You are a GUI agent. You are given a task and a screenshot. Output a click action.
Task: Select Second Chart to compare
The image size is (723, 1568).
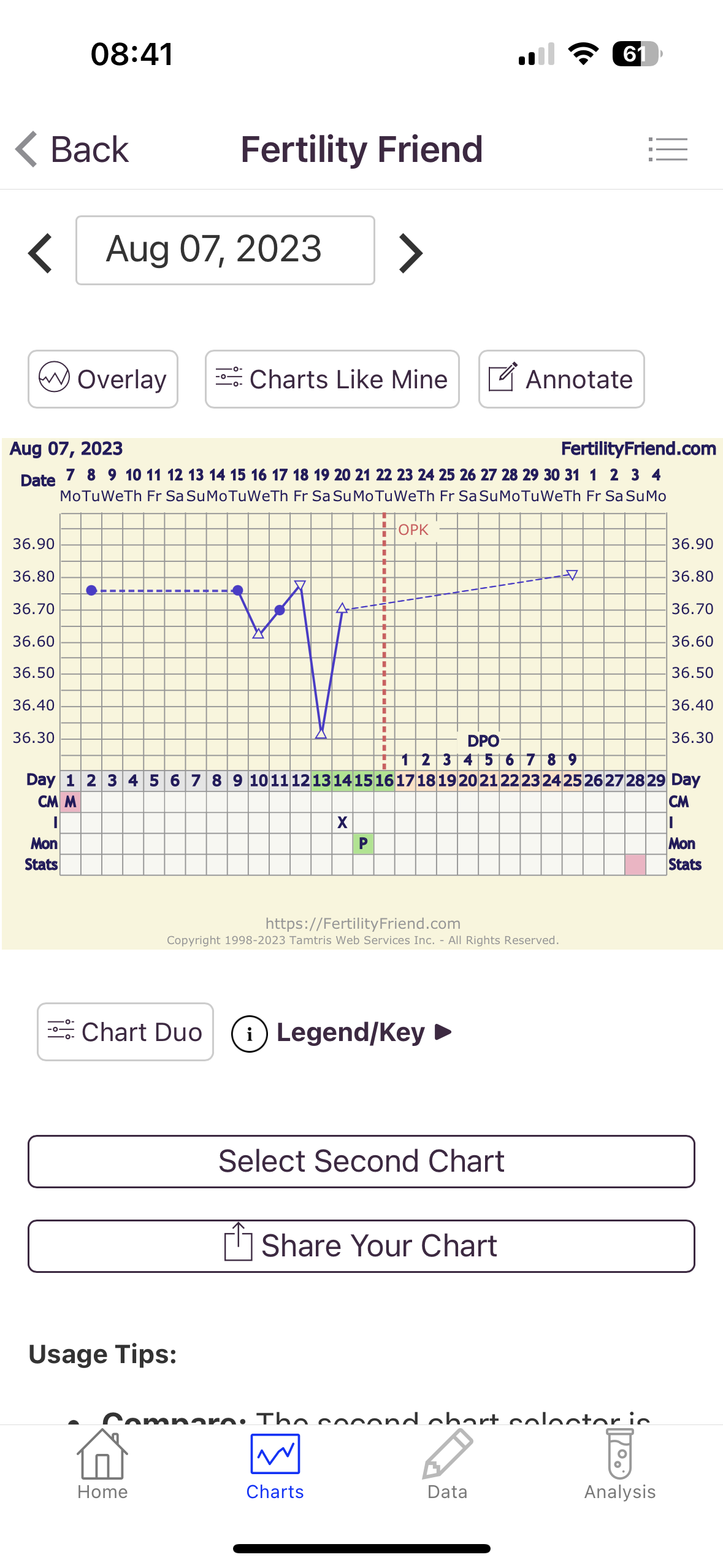tap(361, 1161)
